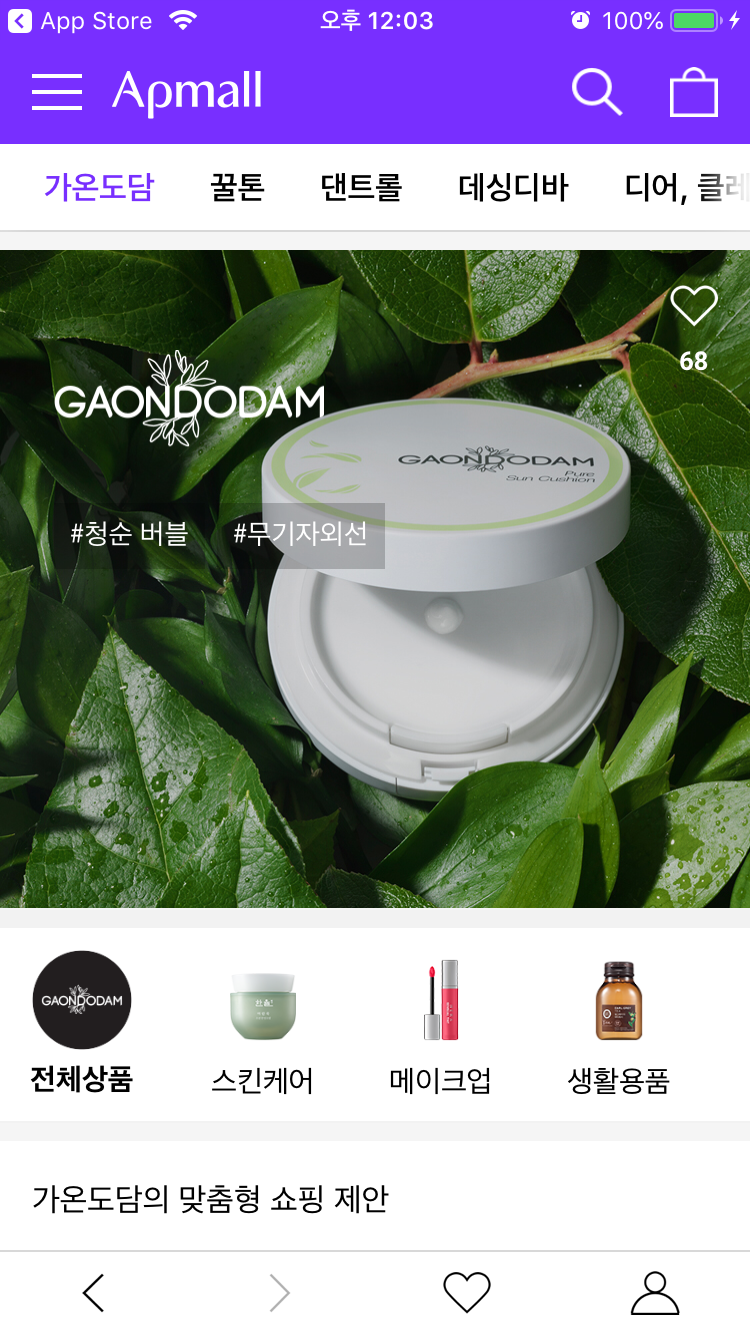Viewport: 750px width, 1334px height.
Task: Show 전체상품 all products
Action: [x=82, y=1022]
